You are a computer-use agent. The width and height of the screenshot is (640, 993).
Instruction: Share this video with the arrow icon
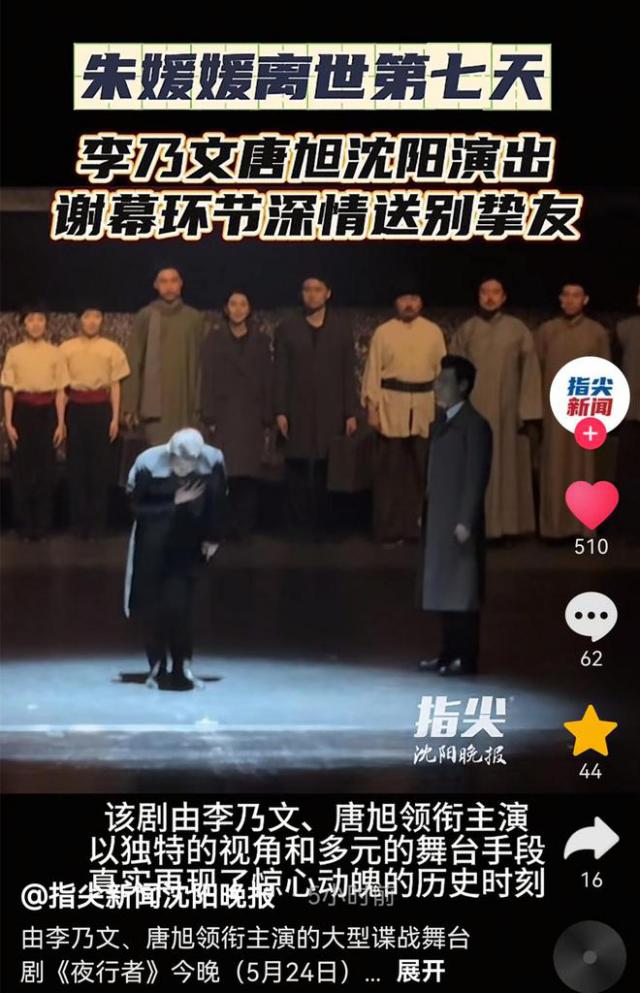tap(591, 840)
